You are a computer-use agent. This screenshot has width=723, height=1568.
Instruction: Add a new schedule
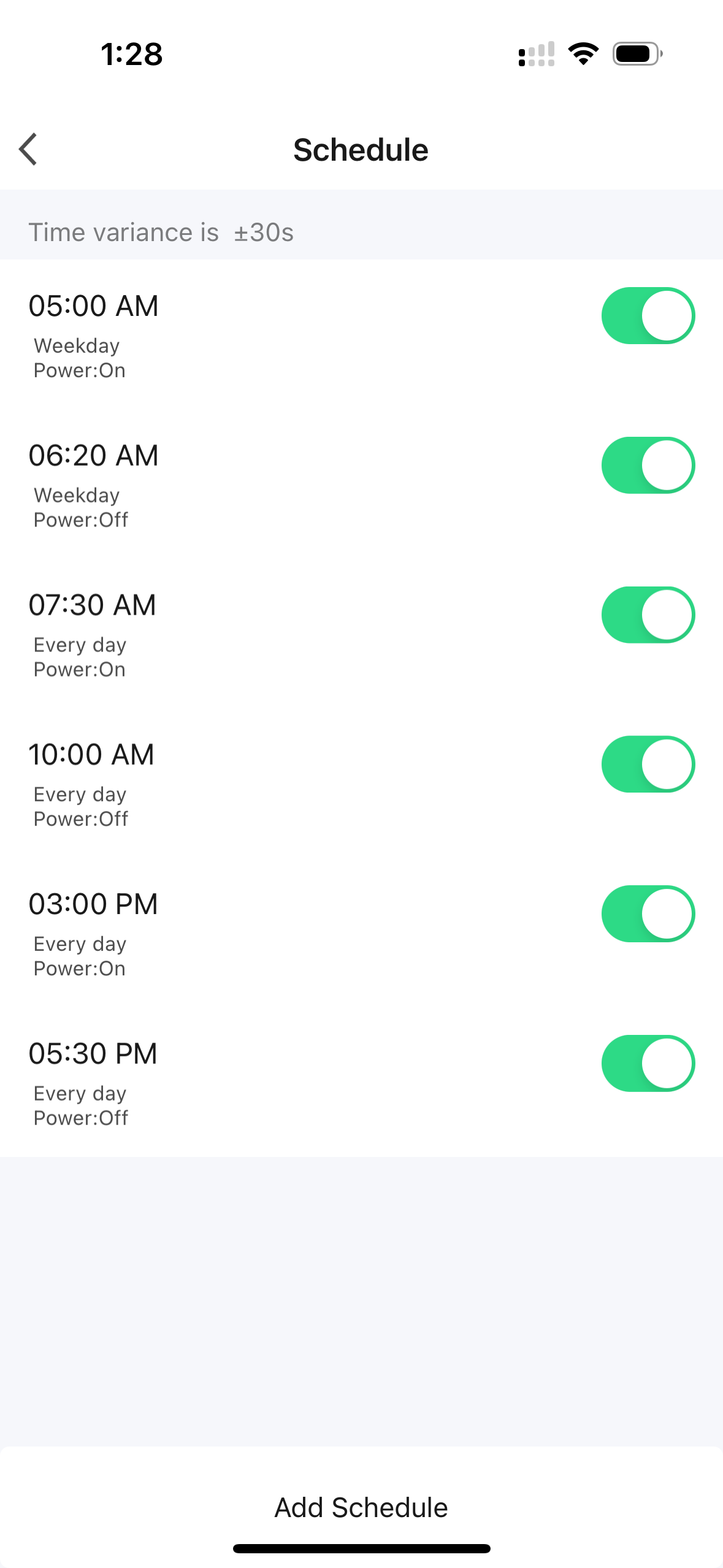pyautogui.click(x=361, y=1507)
